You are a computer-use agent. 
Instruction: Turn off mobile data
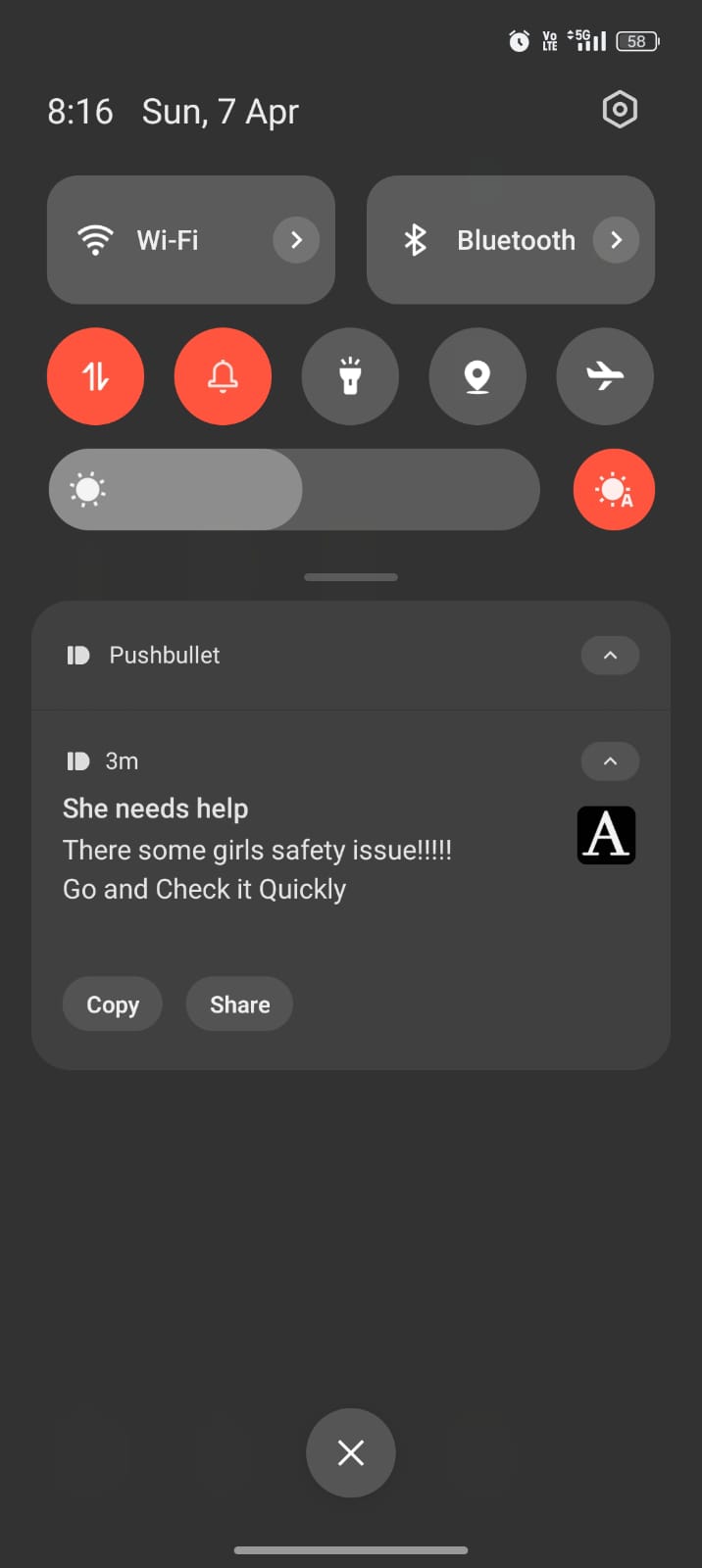click(x=95, y=376)
